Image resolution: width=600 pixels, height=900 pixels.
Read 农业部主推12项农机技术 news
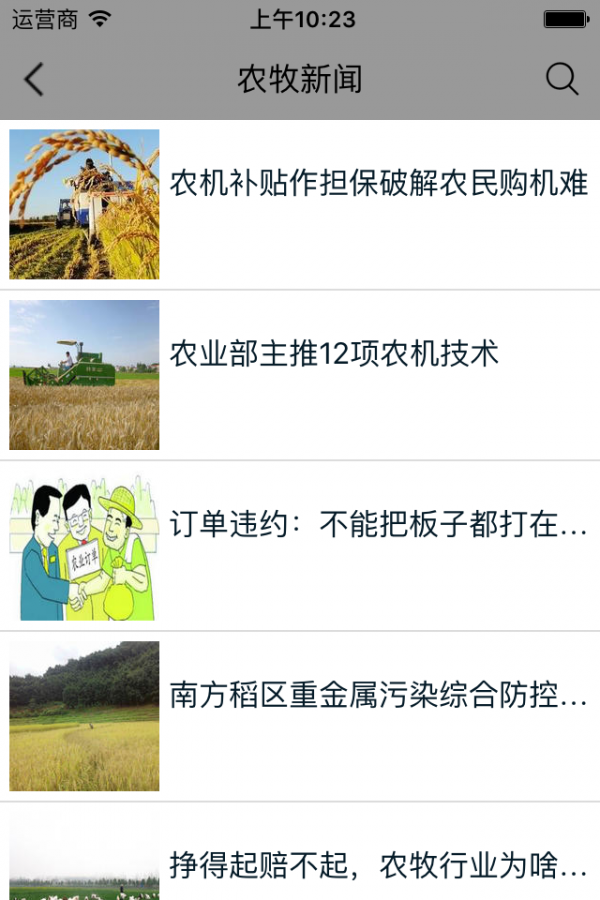(x=334, y=354)
